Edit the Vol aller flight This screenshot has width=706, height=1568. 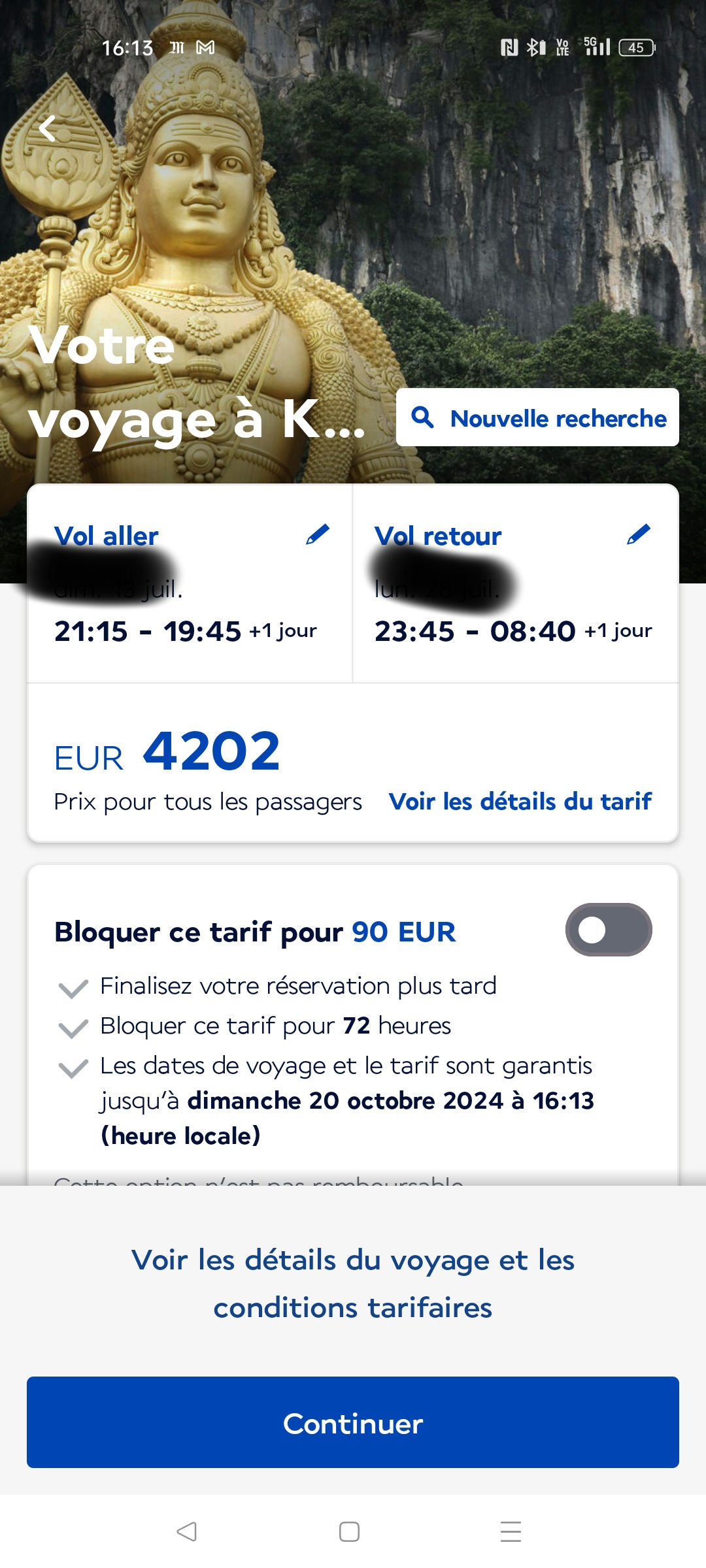point(318,535)
